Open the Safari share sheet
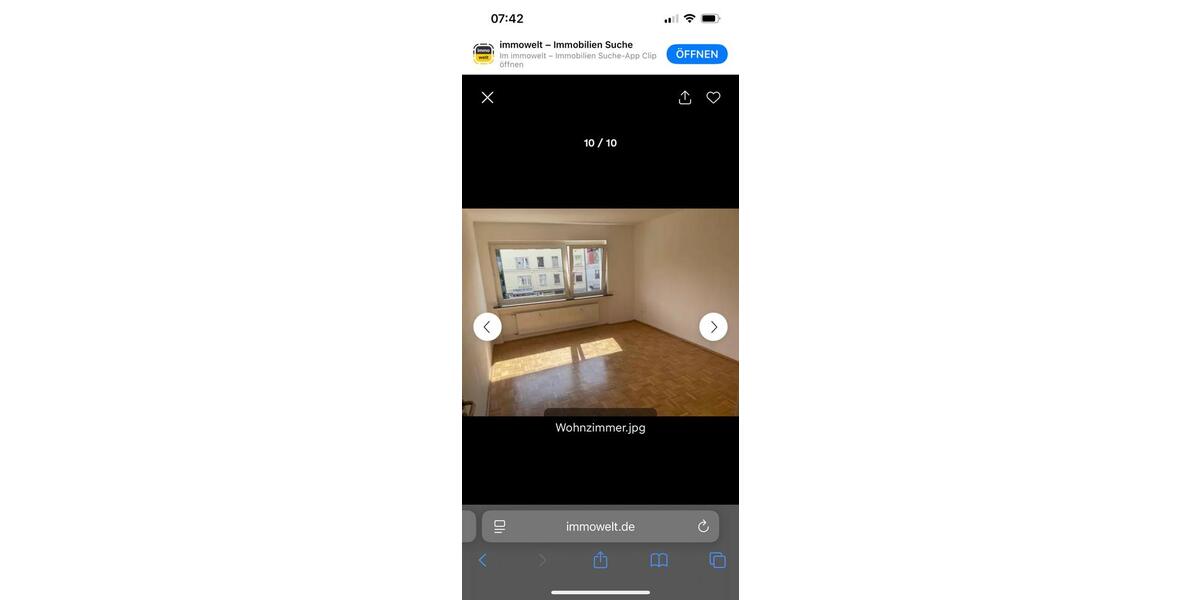1200x600 pixels. pos(600,561)
